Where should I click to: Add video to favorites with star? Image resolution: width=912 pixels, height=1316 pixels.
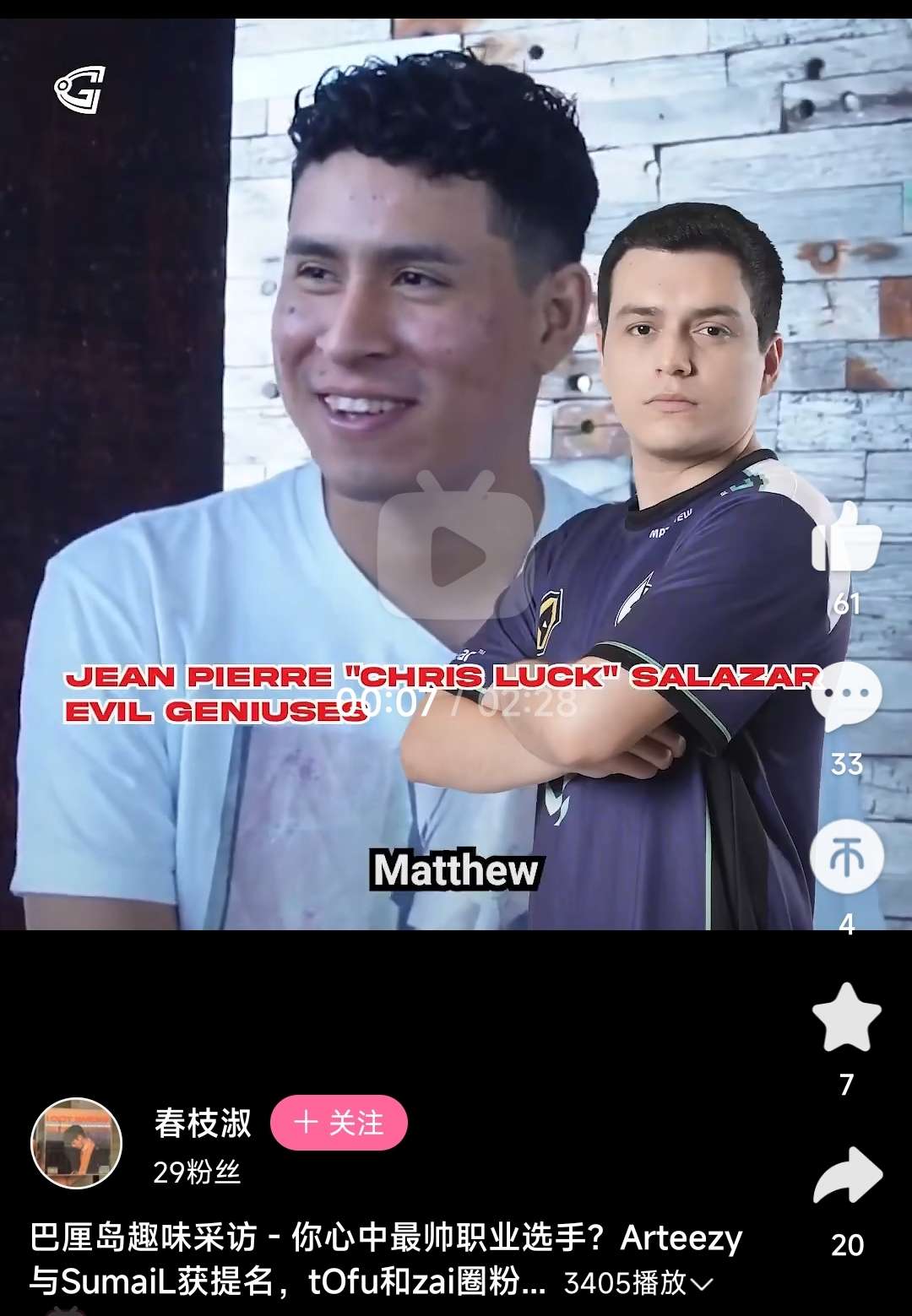pos(846,1017)
